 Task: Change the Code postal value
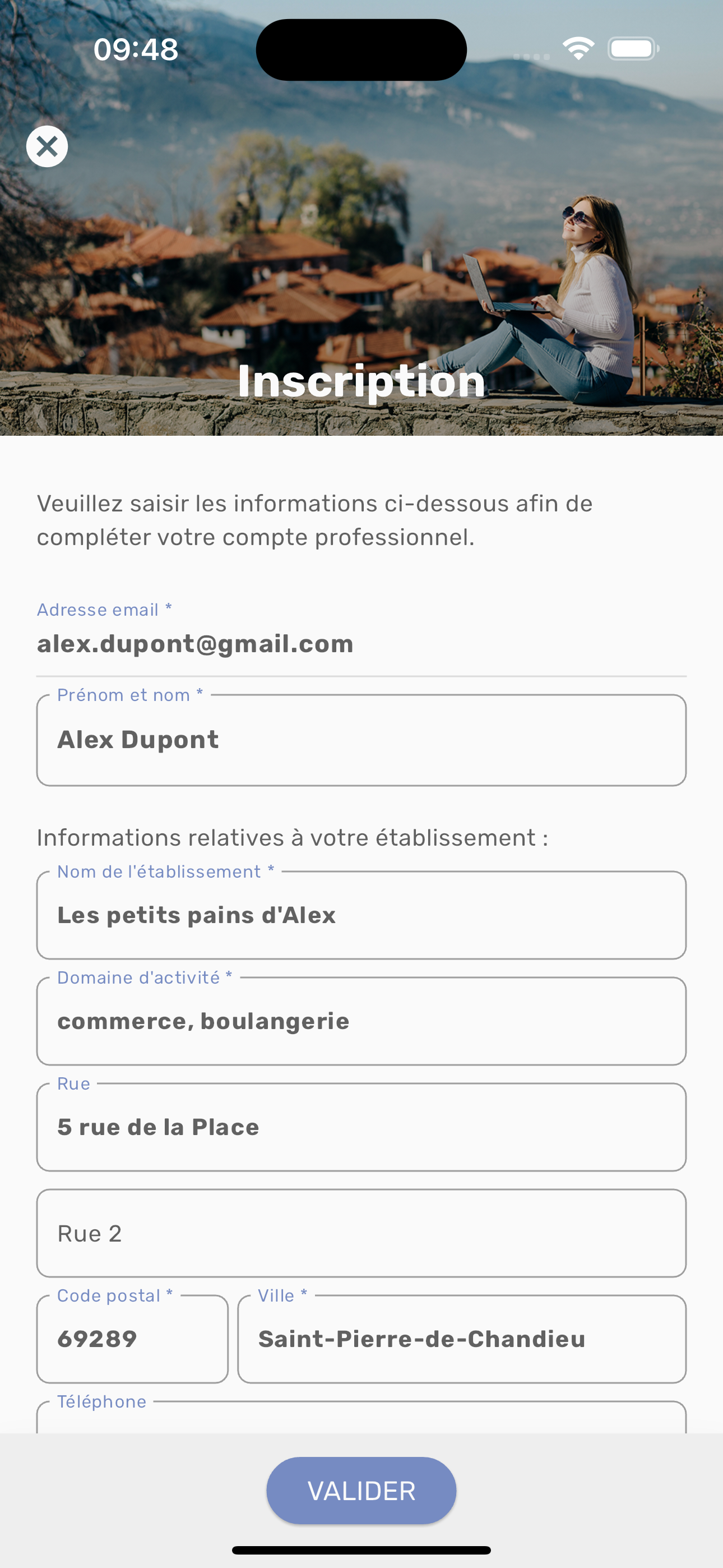tap(132, 1339)
